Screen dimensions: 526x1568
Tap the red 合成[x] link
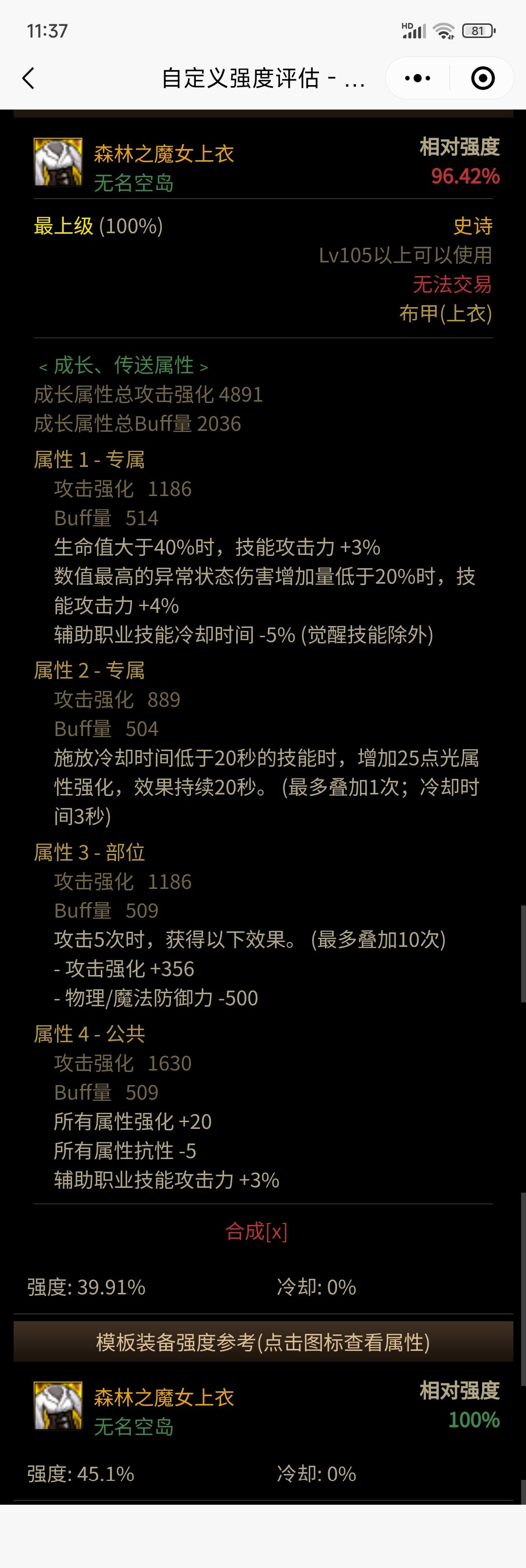tap(256, 1231)
